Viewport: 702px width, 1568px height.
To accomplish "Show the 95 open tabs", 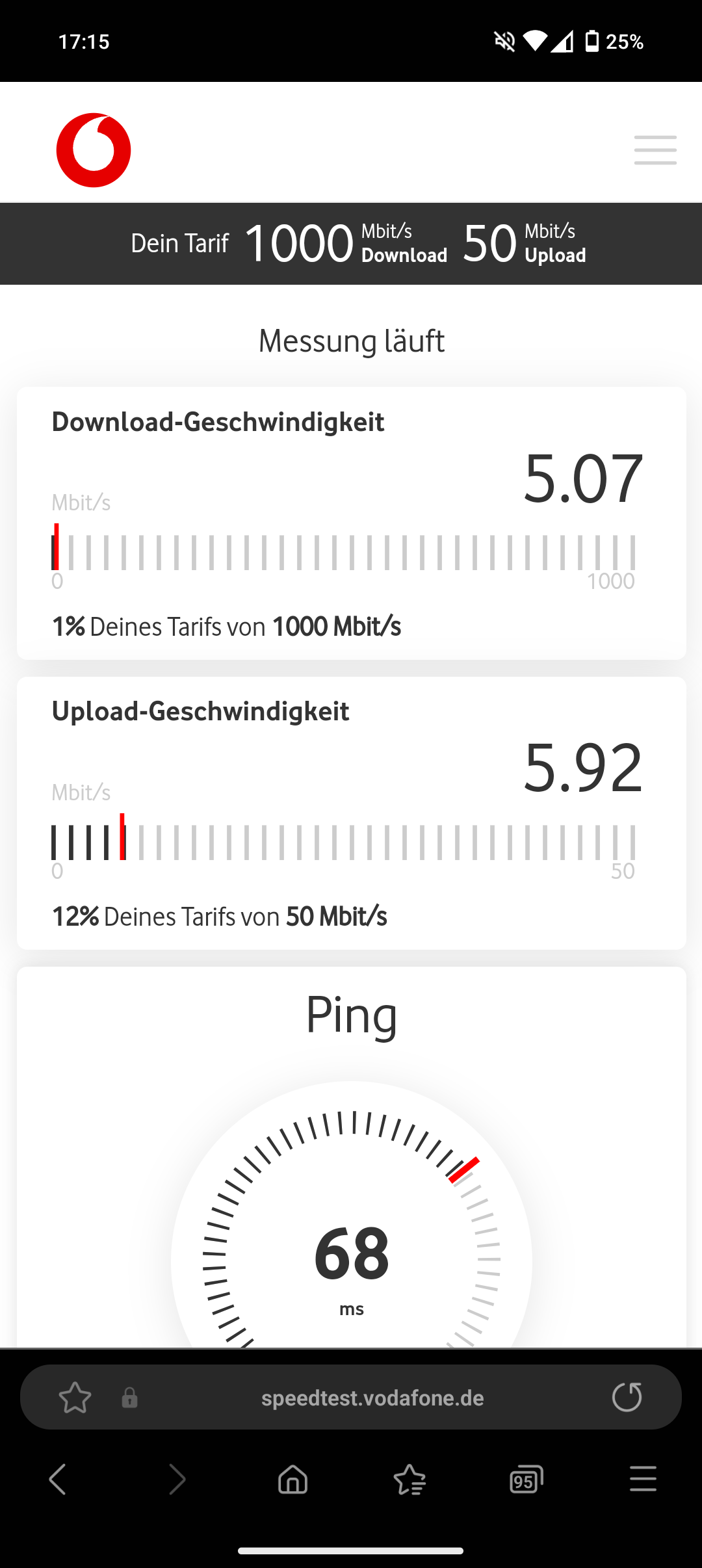I will coord(526,1480).
